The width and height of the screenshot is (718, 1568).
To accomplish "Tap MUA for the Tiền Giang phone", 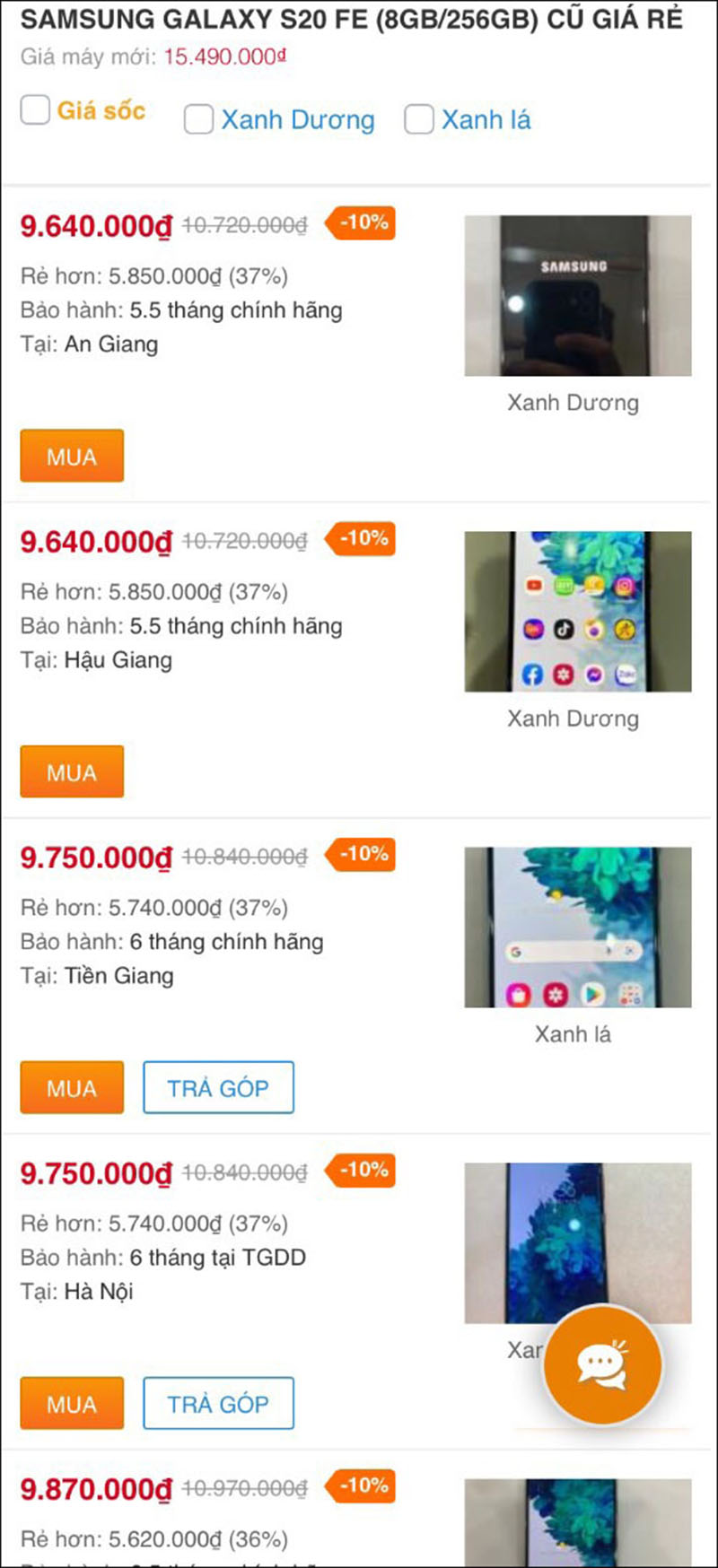I will coord(72,1088).
